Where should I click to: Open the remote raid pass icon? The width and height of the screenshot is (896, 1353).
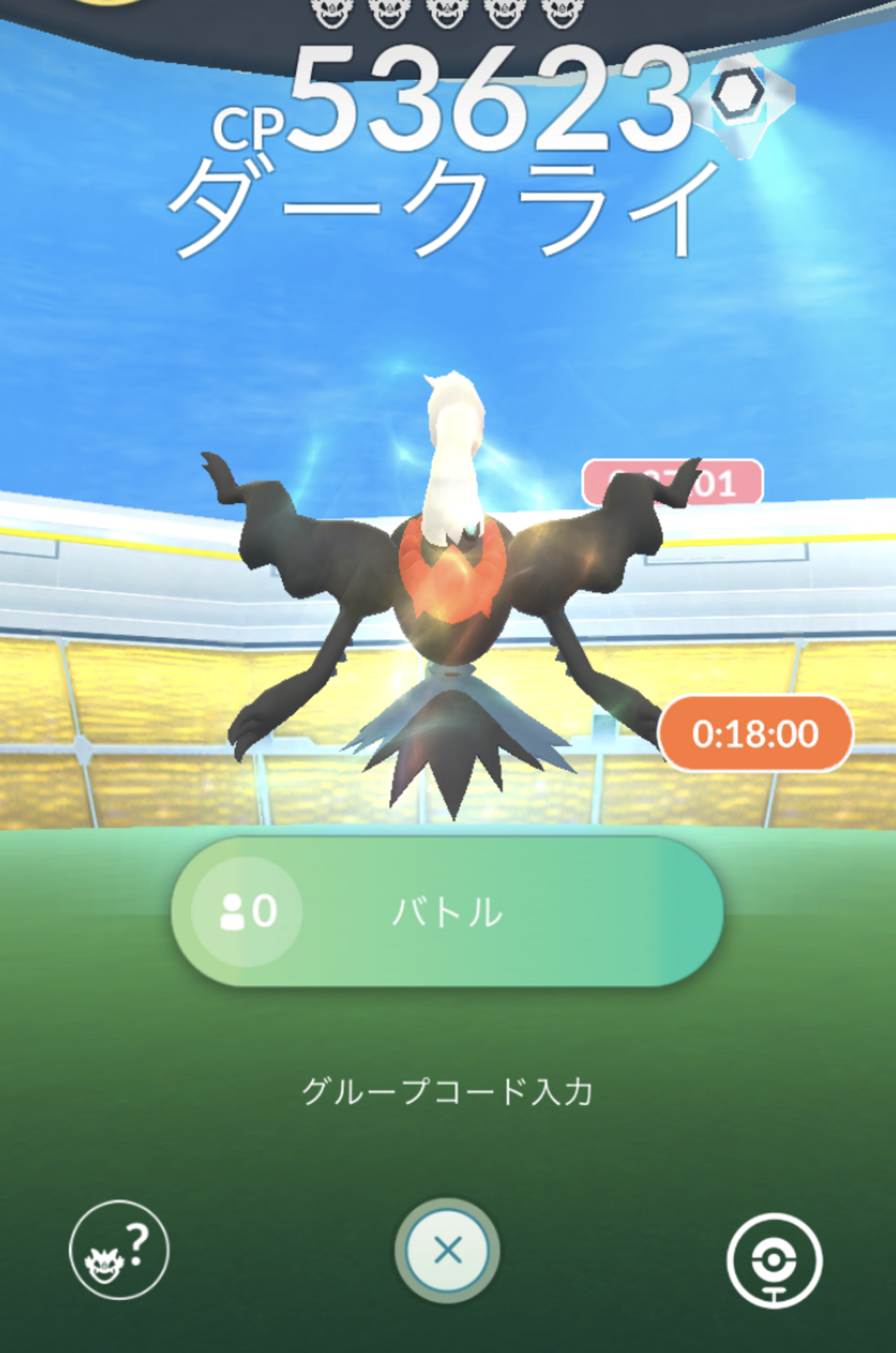pyautogui.click(x=774, y=1261)
